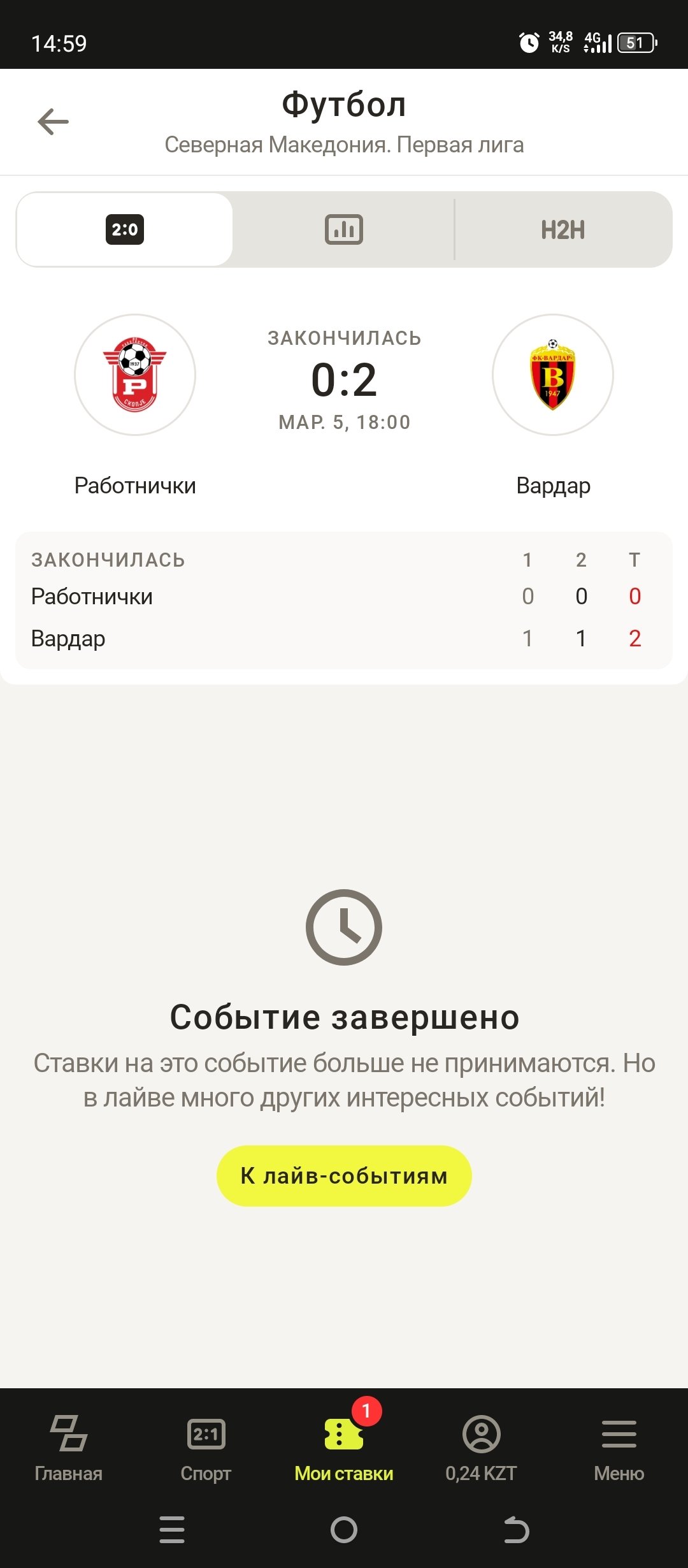This screenshot has width=688, height=1568.
Task: Go back using the arrow in header
Action: pos(53,121)
